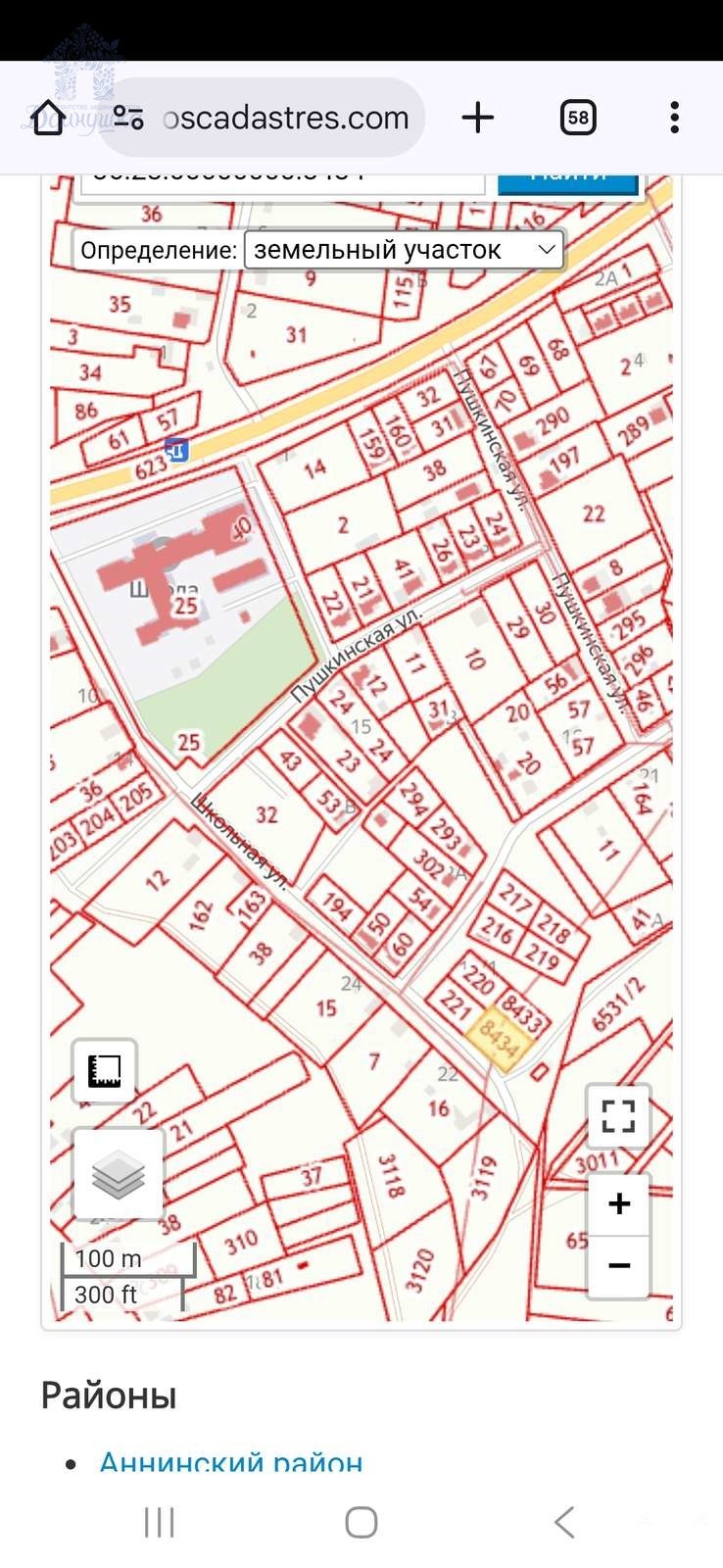This screenshot has width=723, height=1568.
Task: Open recent apps from navigation bar
Action: (x=159, y=1522)
